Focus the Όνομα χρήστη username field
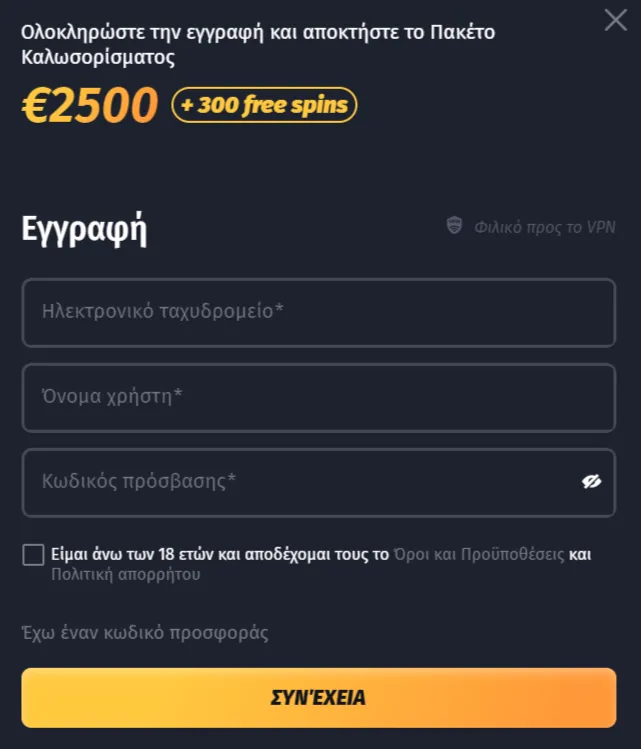 click(318, 397)
